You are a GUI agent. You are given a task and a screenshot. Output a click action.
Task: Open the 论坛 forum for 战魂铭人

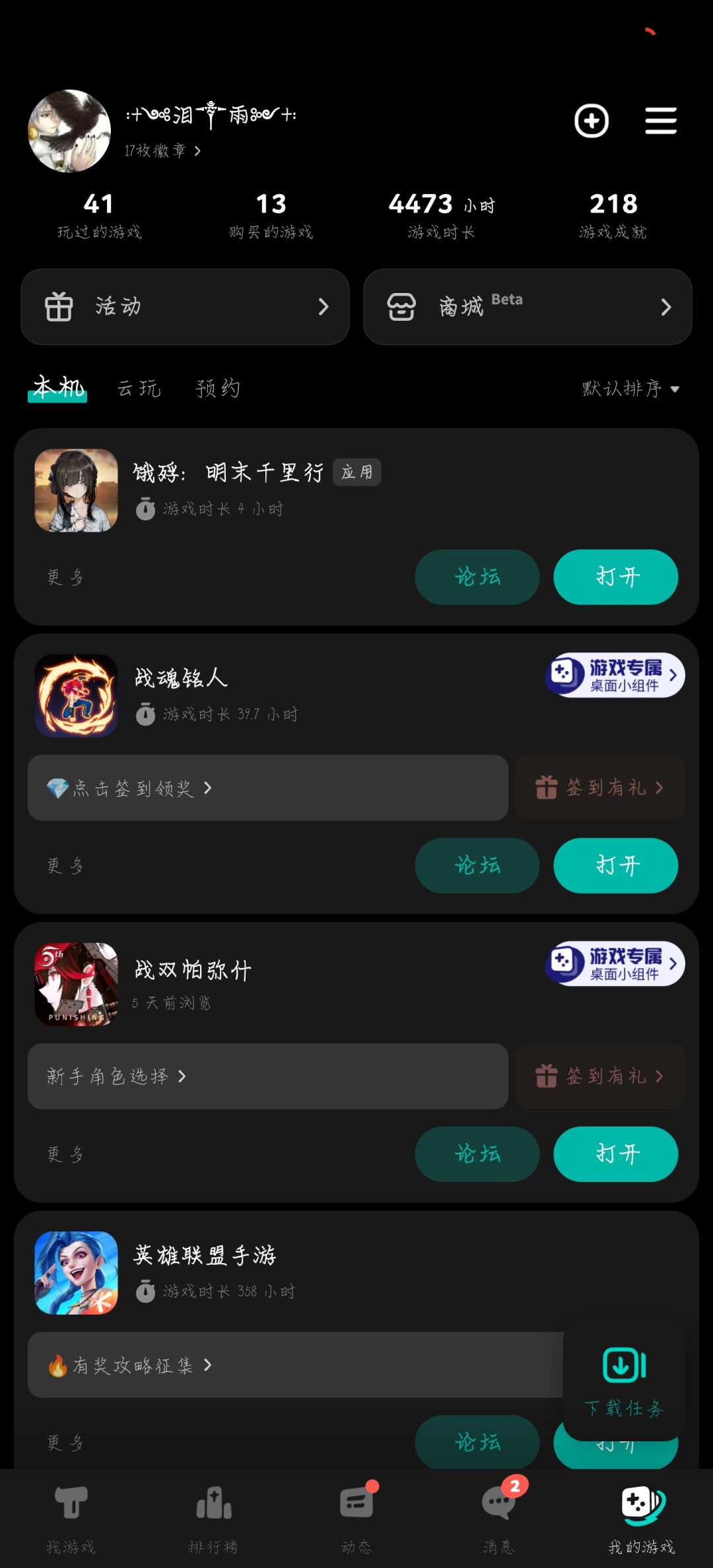[477, 865]
